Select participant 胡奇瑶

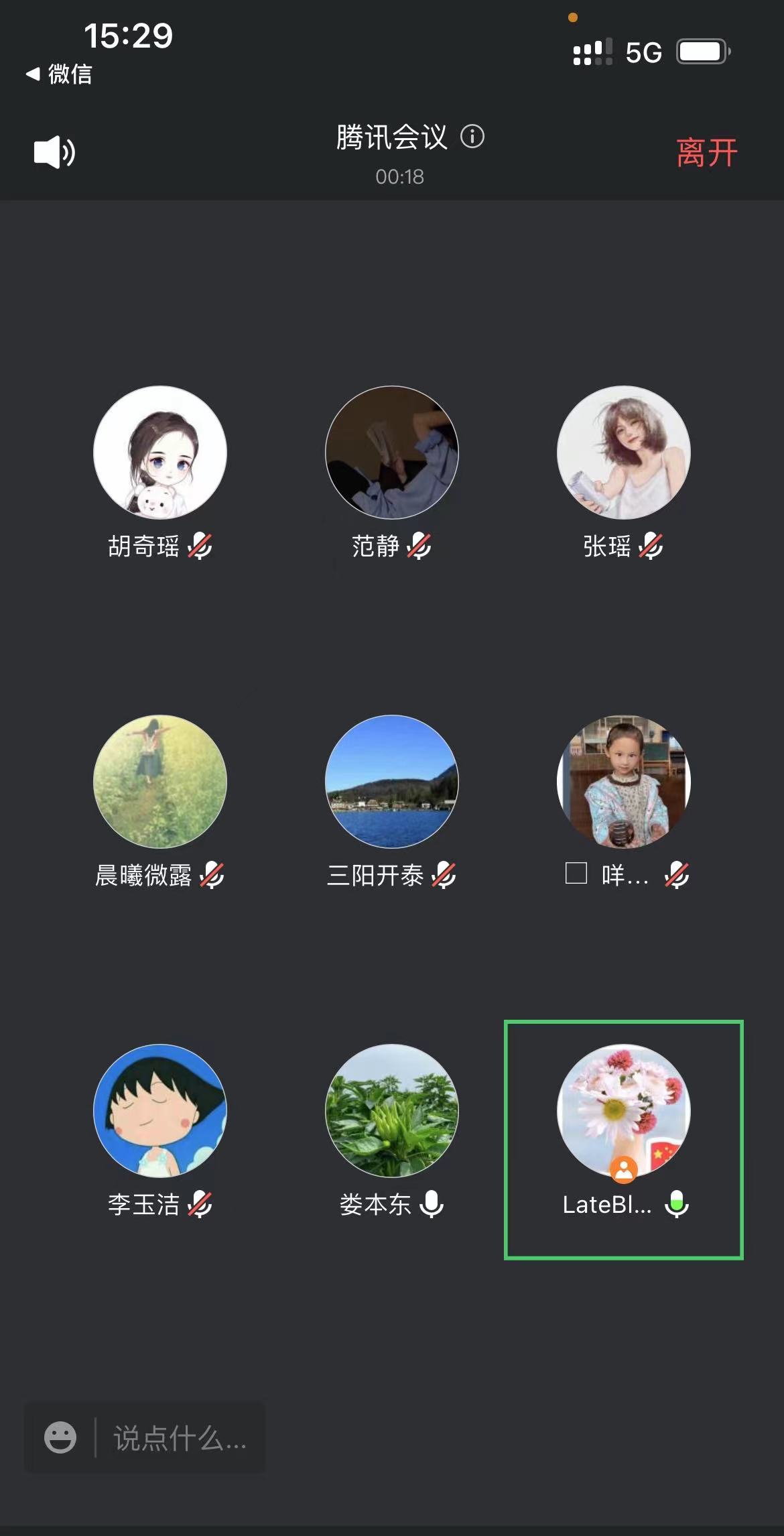(160, 453)
